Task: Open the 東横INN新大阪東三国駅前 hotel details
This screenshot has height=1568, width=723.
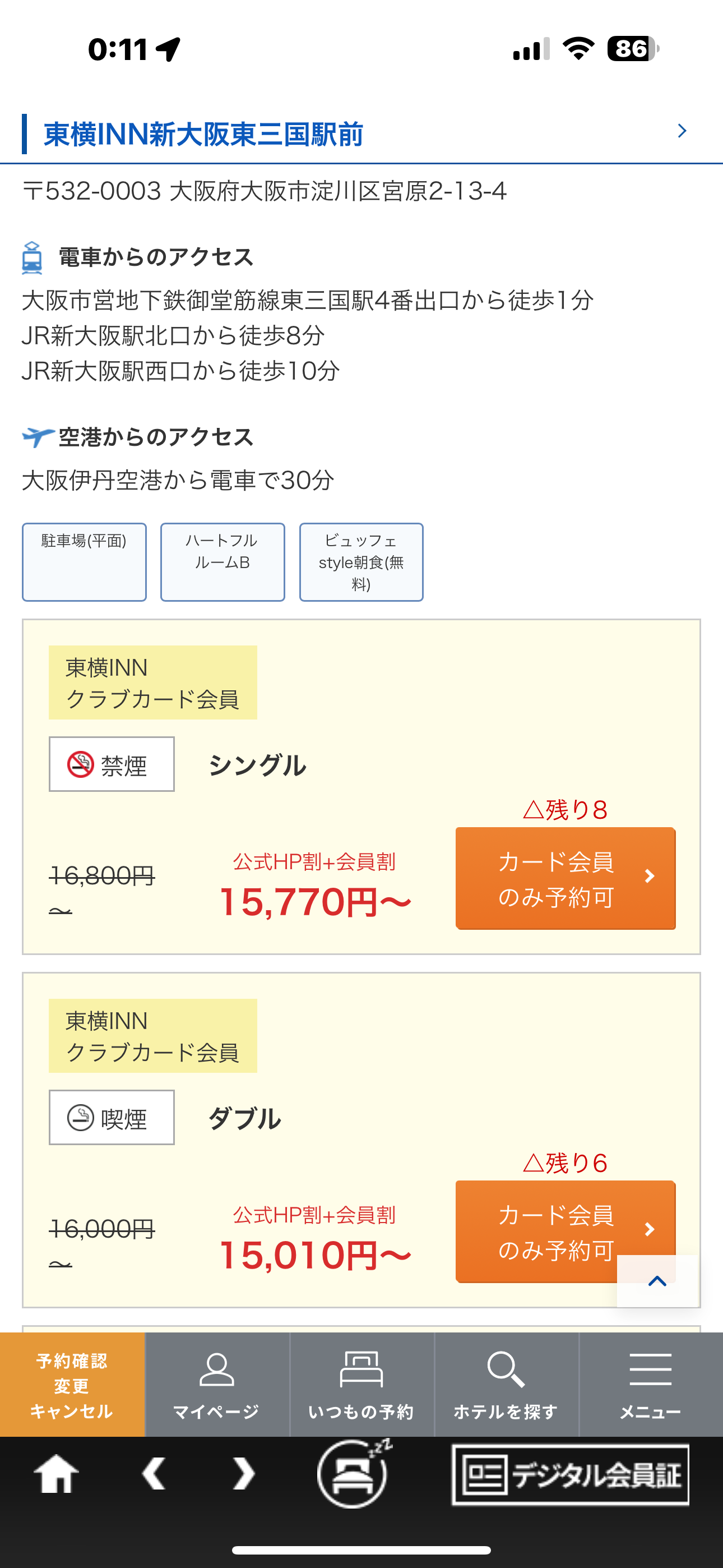Action: 361,133
